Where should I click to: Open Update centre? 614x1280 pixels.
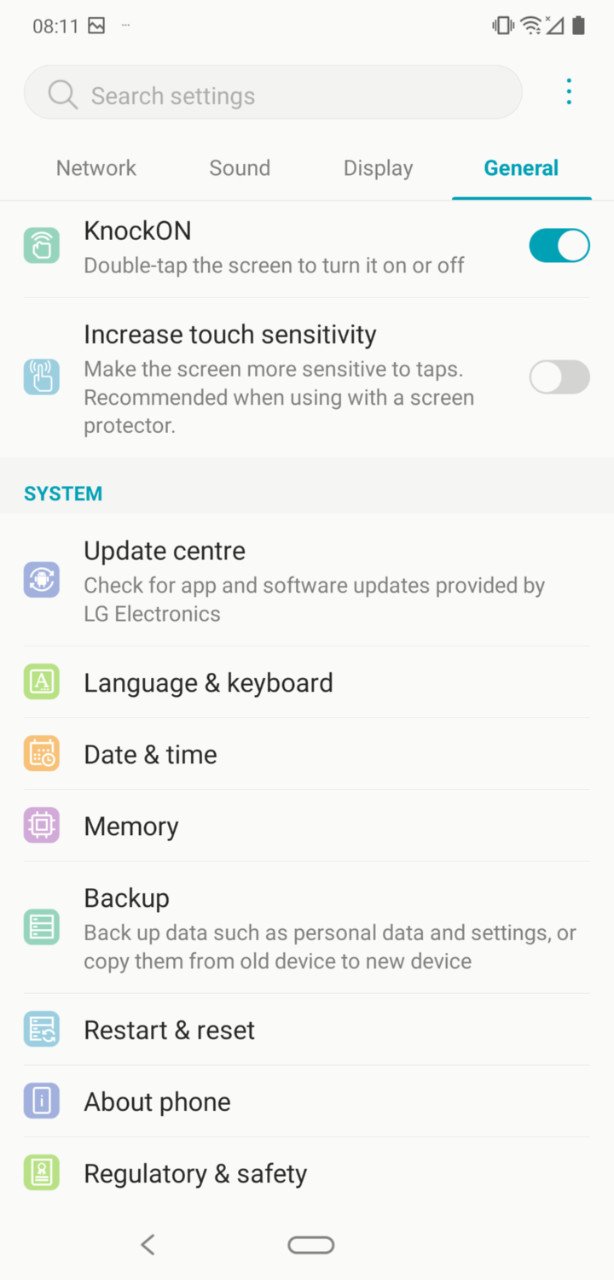point(307,580)
